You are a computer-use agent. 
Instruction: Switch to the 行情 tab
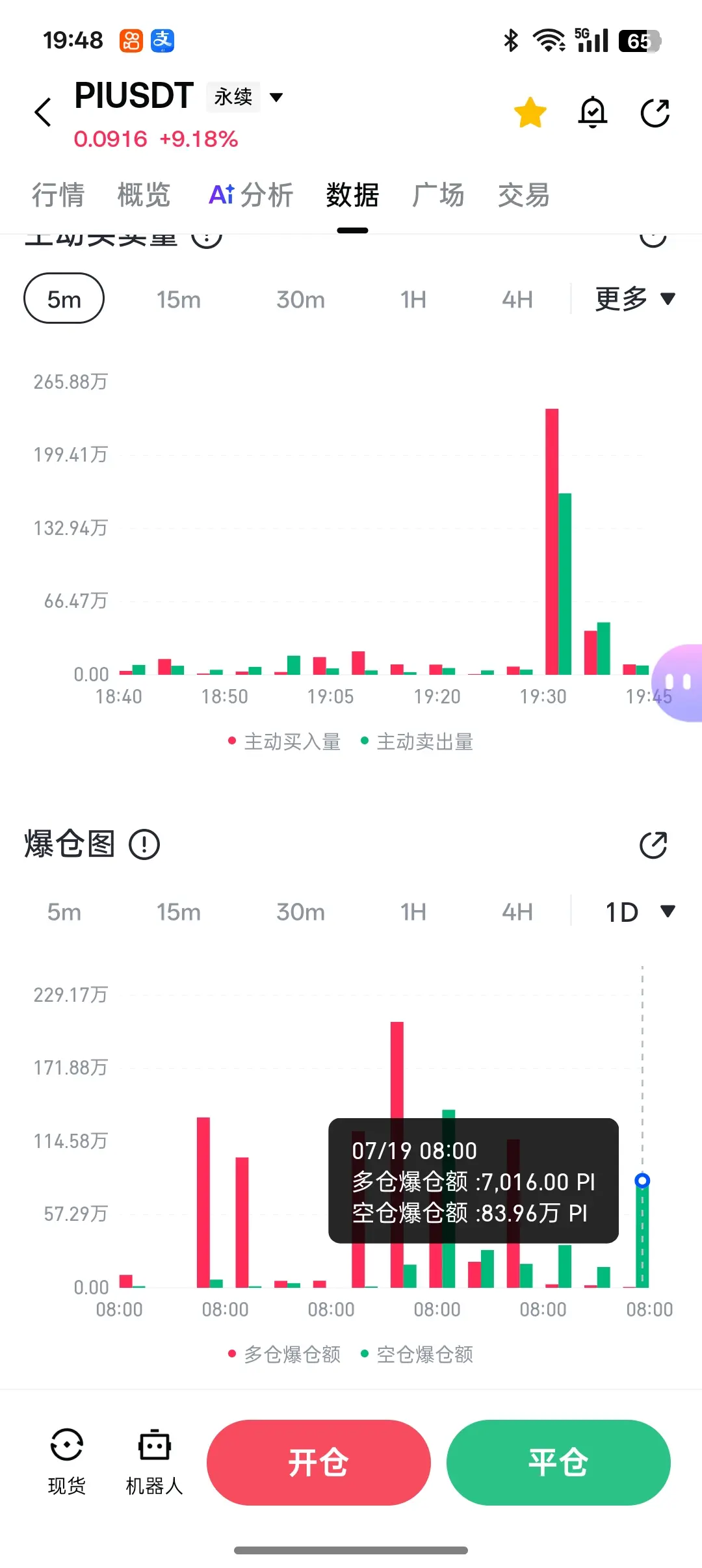click(x=58, y=194)
